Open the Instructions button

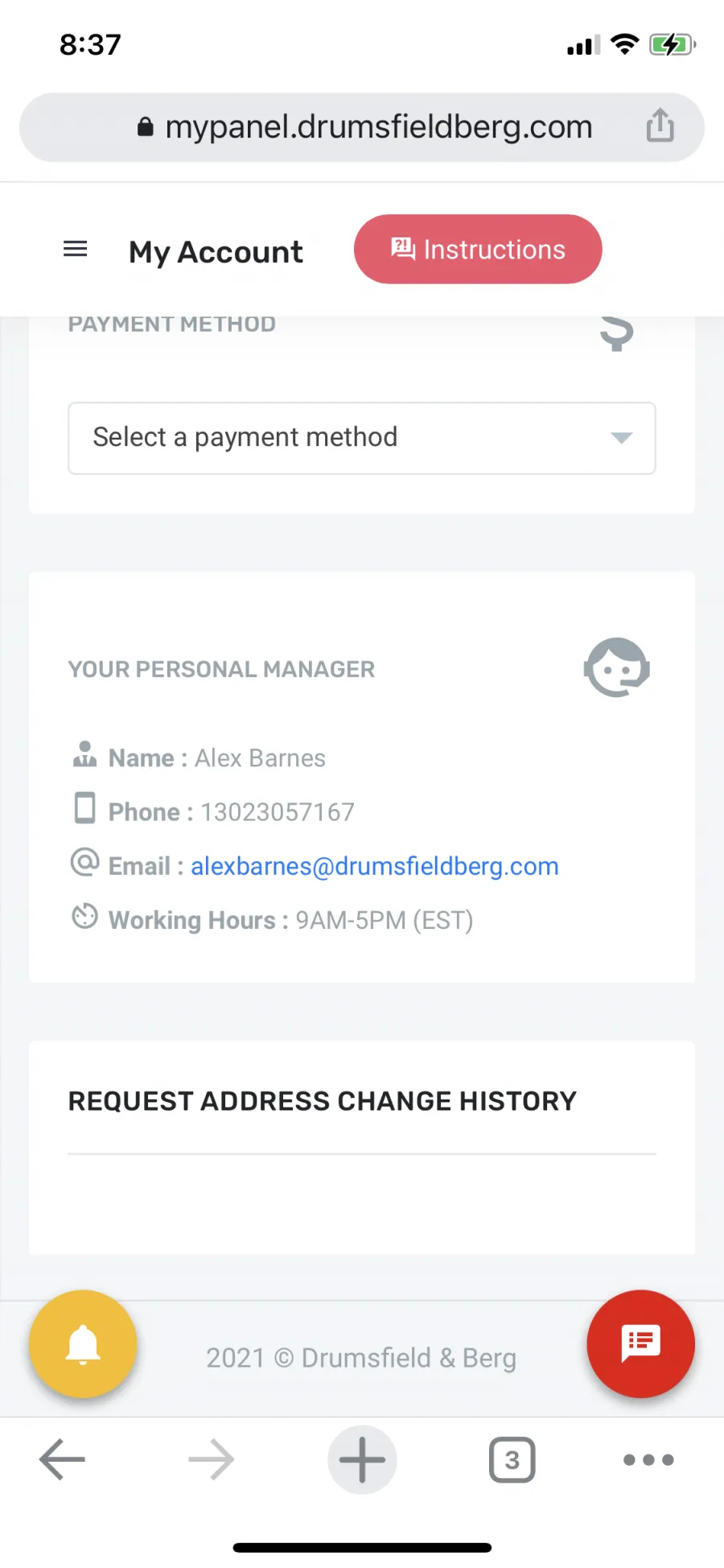(478, 250)
